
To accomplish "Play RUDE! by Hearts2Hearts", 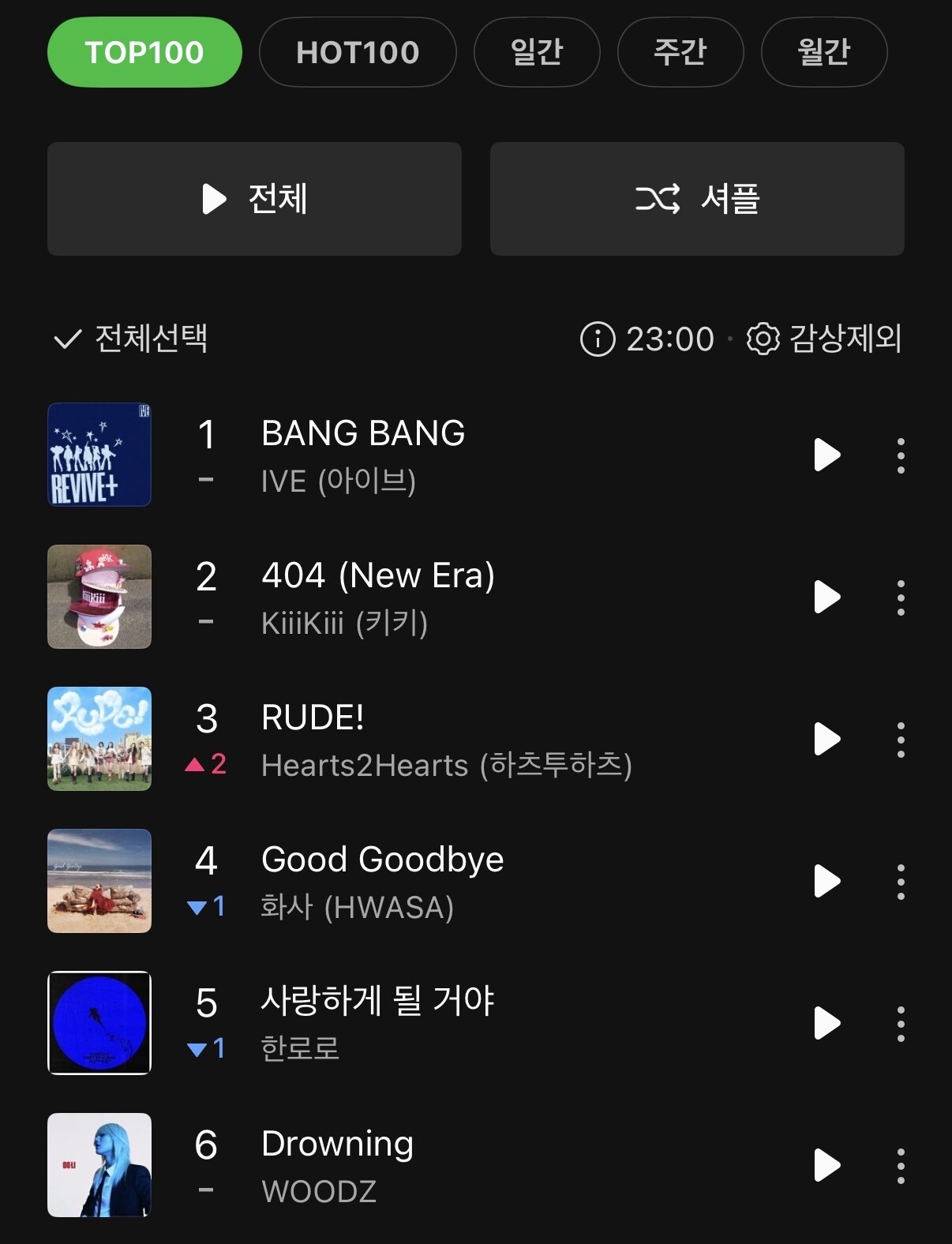I will (826, 739).
